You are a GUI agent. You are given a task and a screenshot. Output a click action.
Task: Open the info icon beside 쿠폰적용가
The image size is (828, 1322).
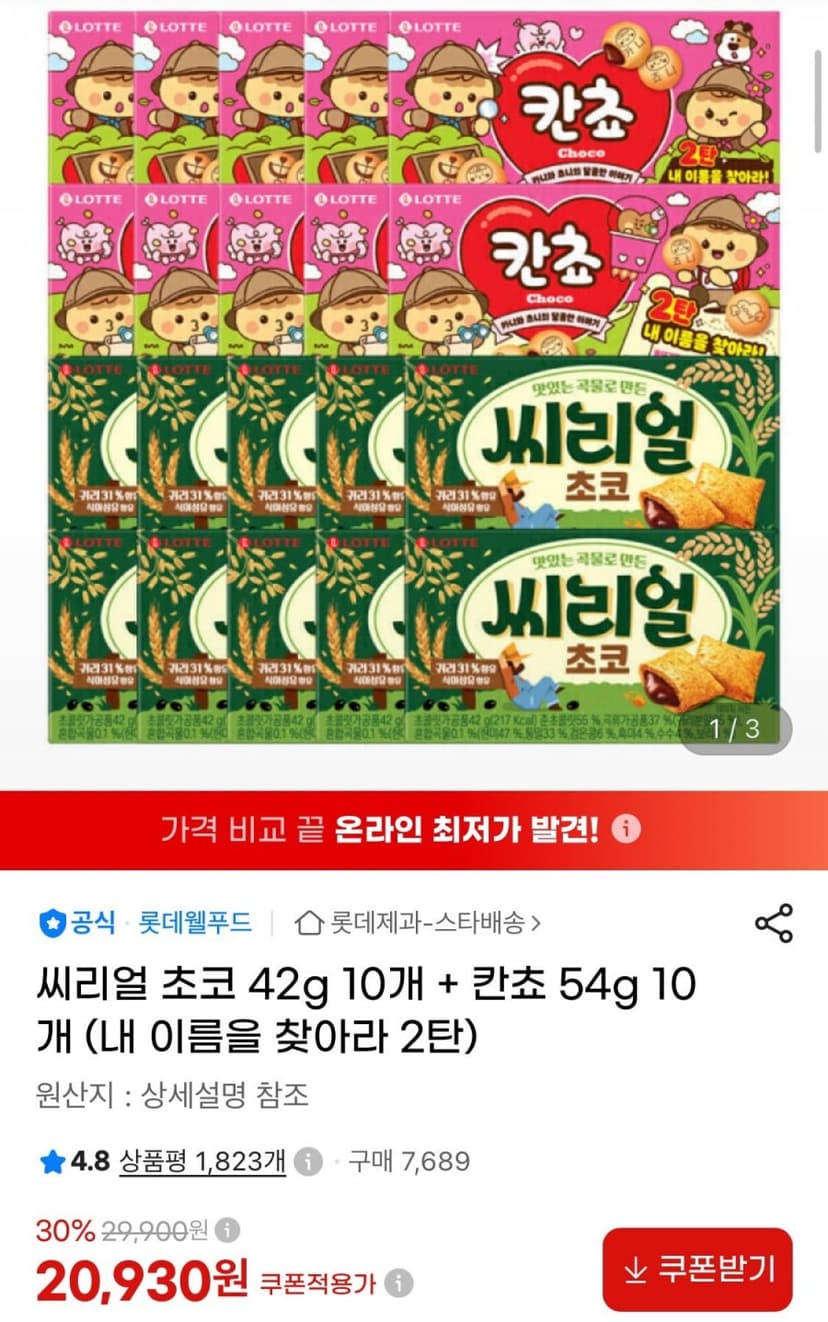pos(399,1282)
